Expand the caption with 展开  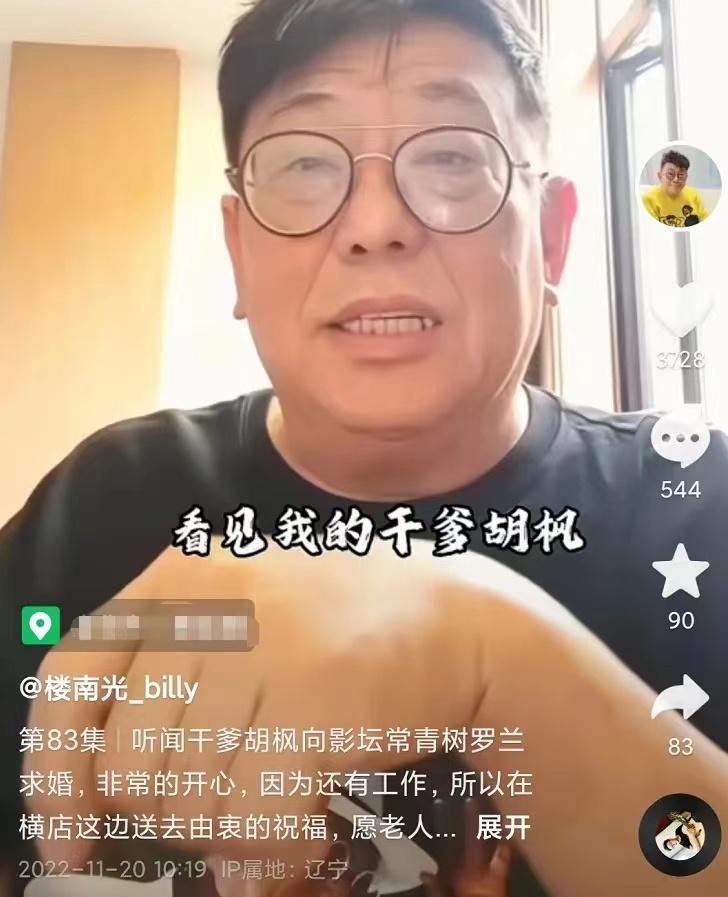(502, 828)
